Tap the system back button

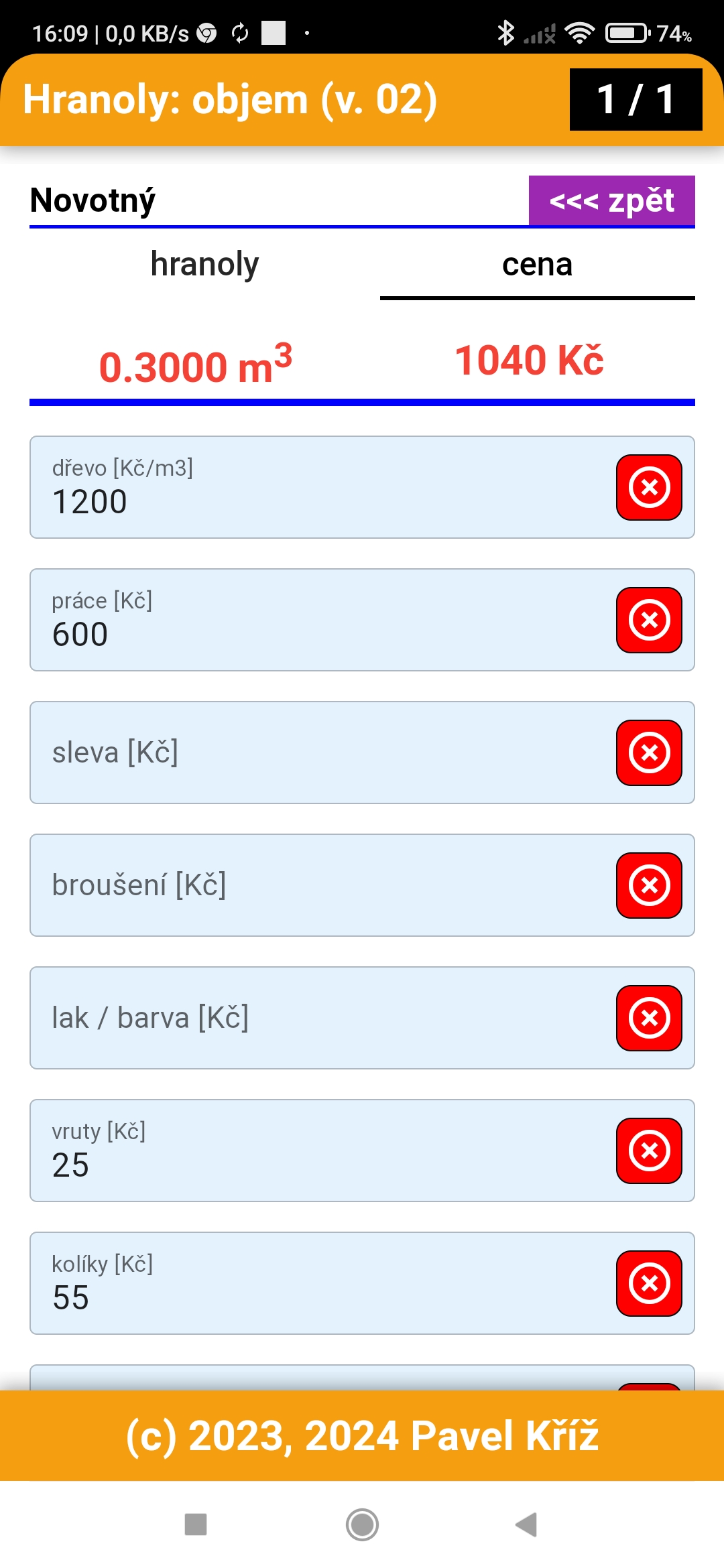pyautogui.click(x=527, y=1524)
